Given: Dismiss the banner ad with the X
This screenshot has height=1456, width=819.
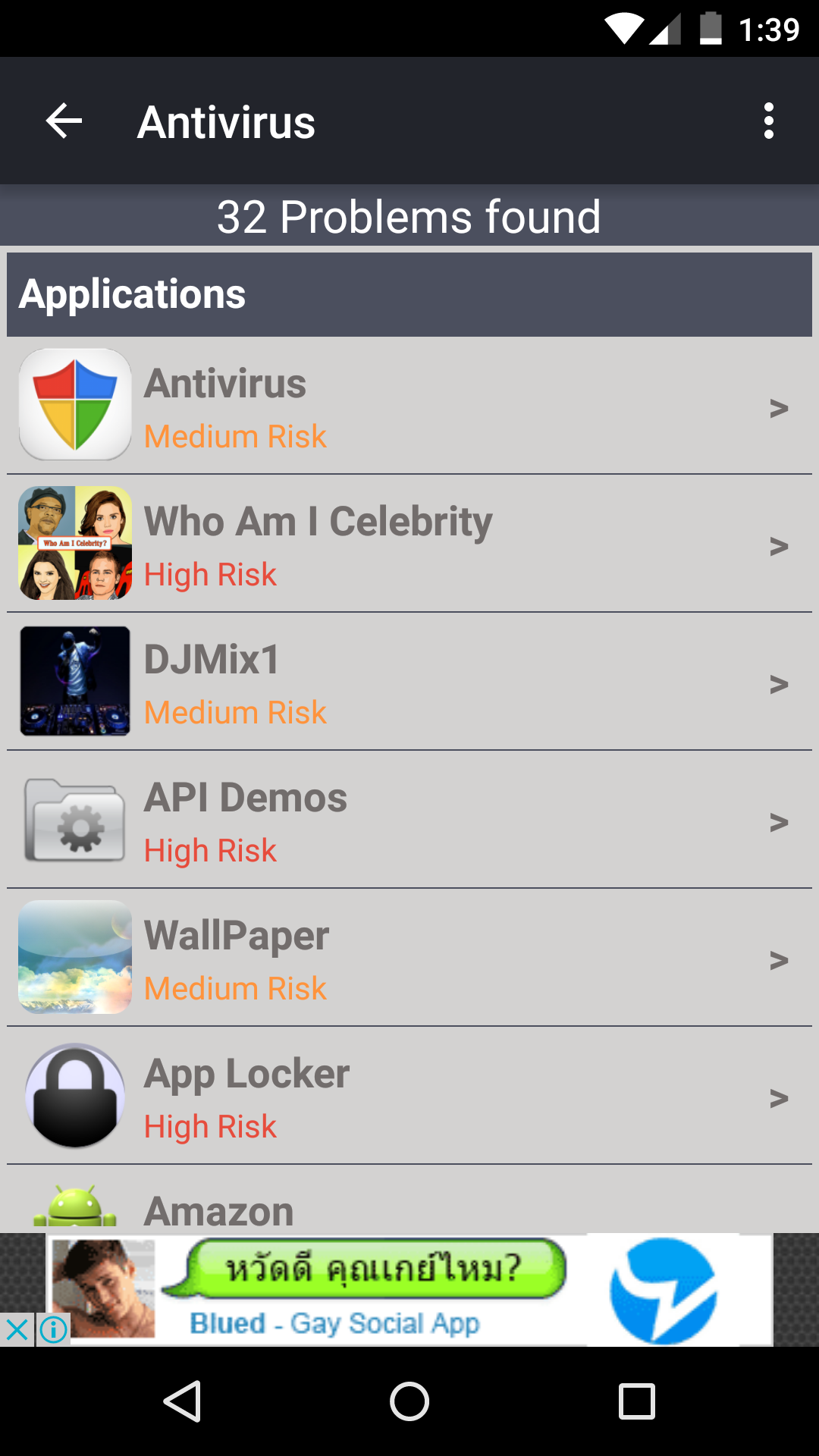Looking at the screenshot, I should point(17,1329).
